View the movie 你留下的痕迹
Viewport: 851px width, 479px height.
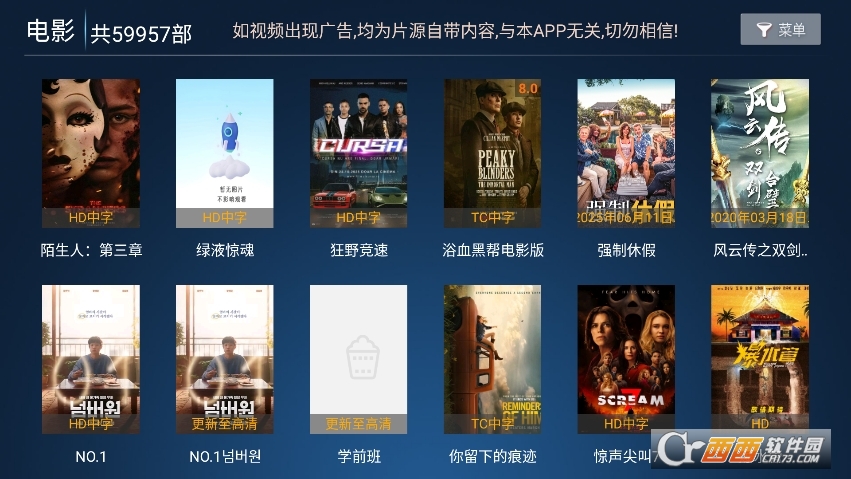(x=492, y=360)
